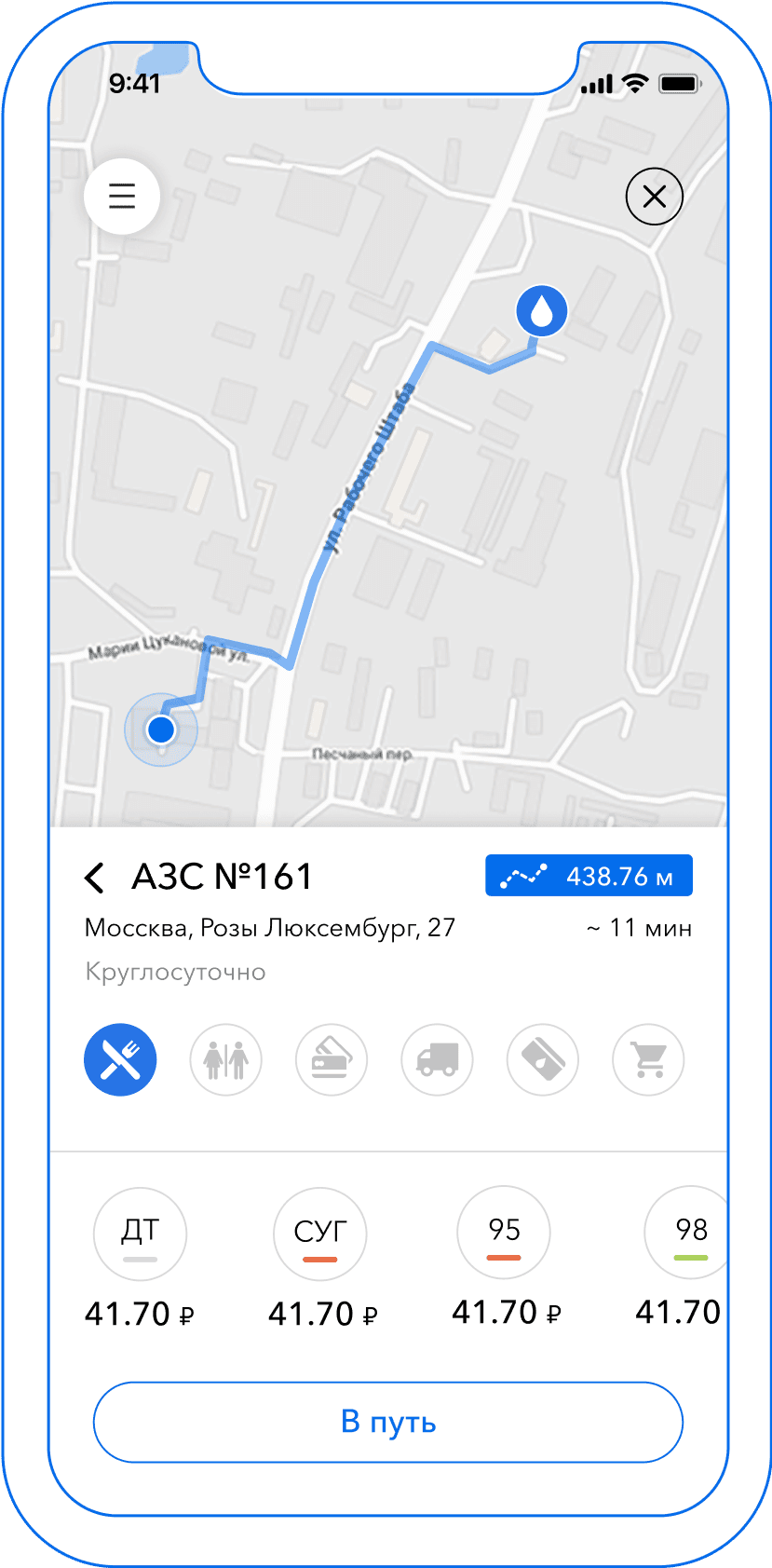
Task: Select the single loyalty card icon
Action: click(543, 1060)
